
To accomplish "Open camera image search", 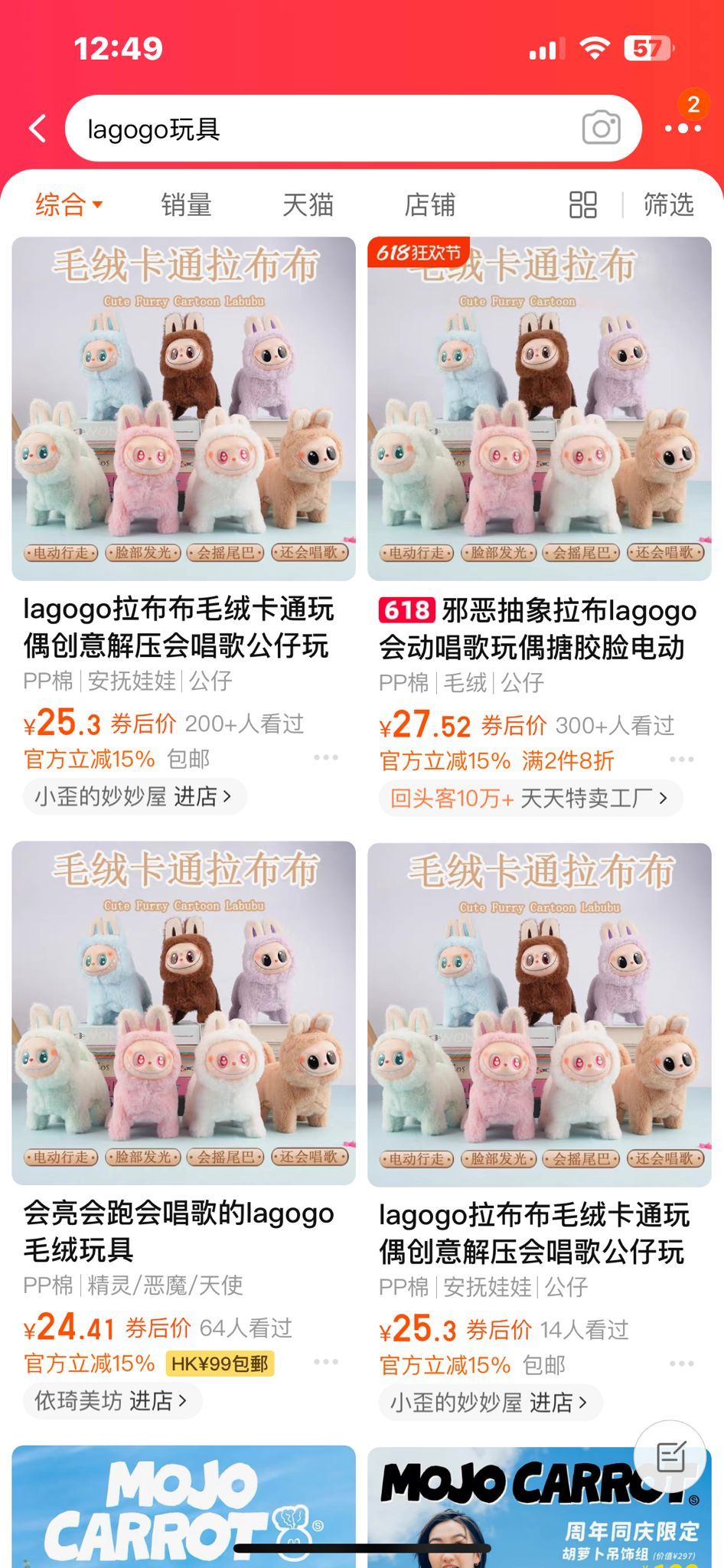I will click(602, 128).
